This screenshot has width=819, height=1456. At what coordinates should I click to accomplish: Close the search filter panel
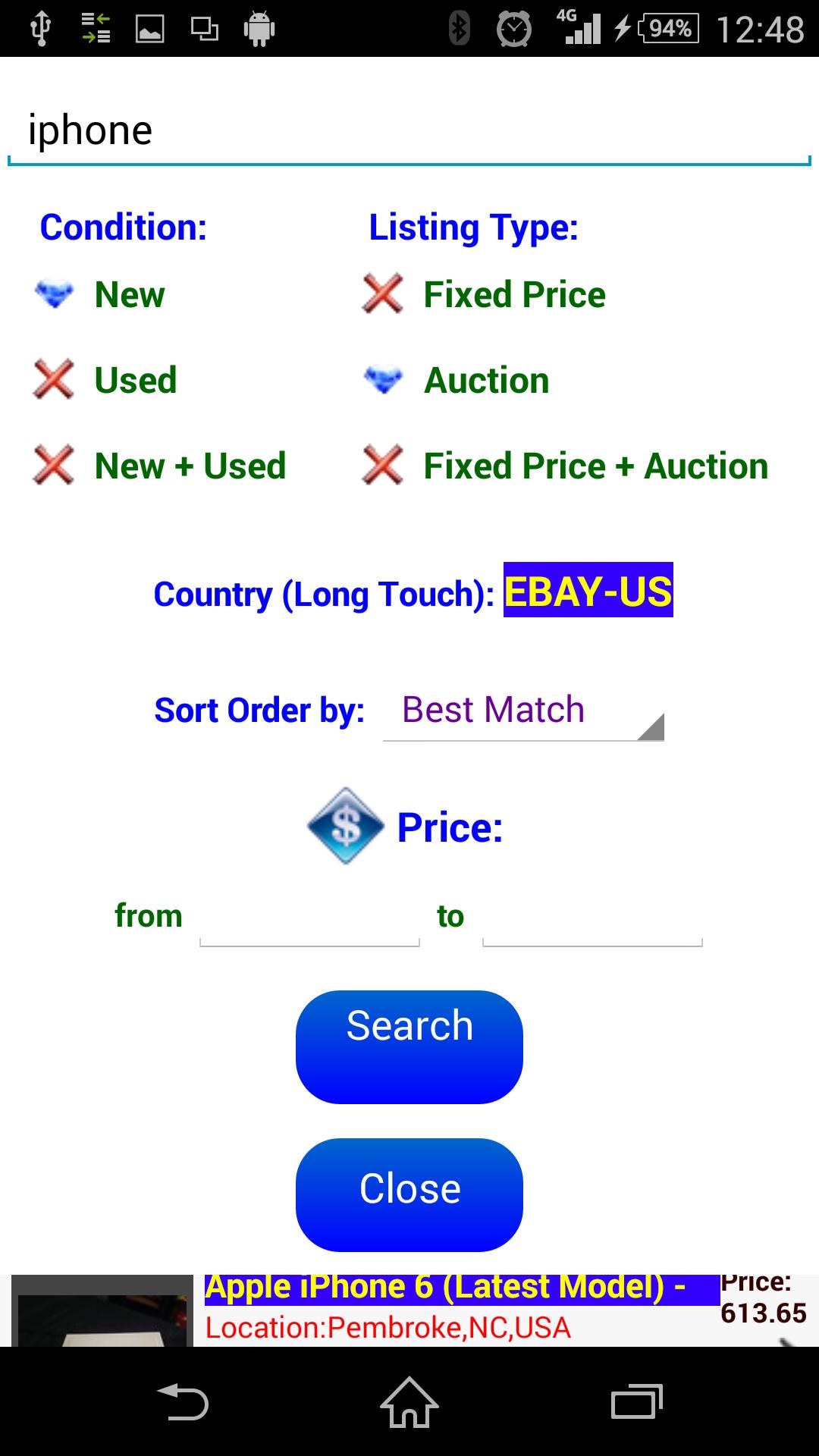coord(409,1194)
